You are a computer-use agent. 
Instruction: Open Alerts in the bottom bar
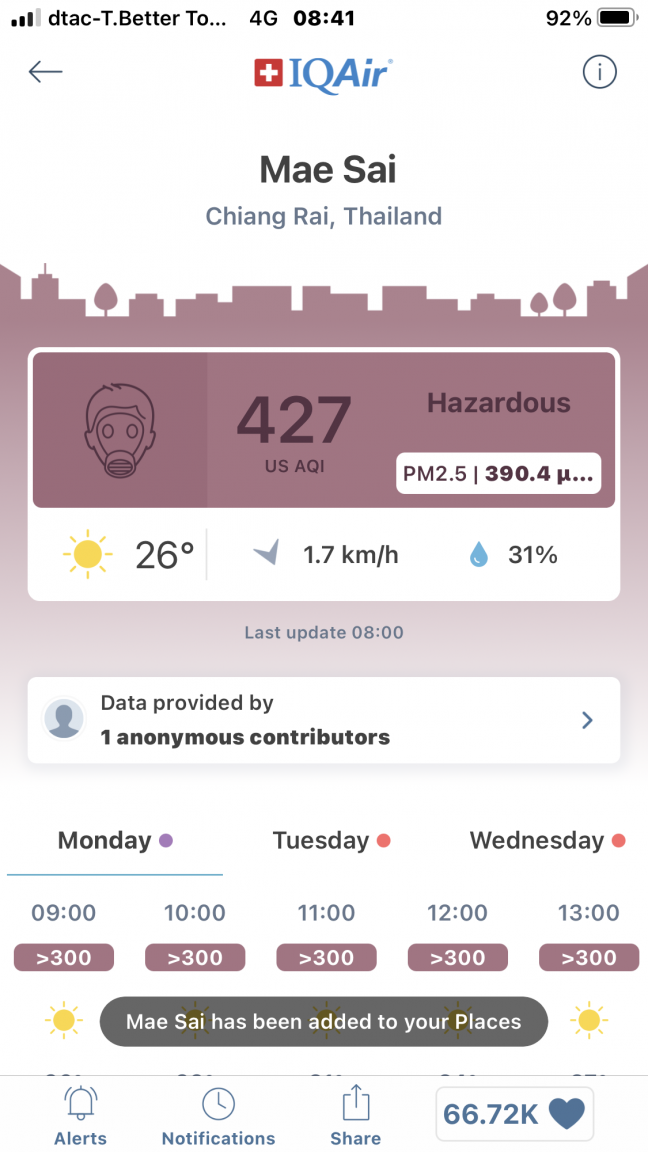80,1115
